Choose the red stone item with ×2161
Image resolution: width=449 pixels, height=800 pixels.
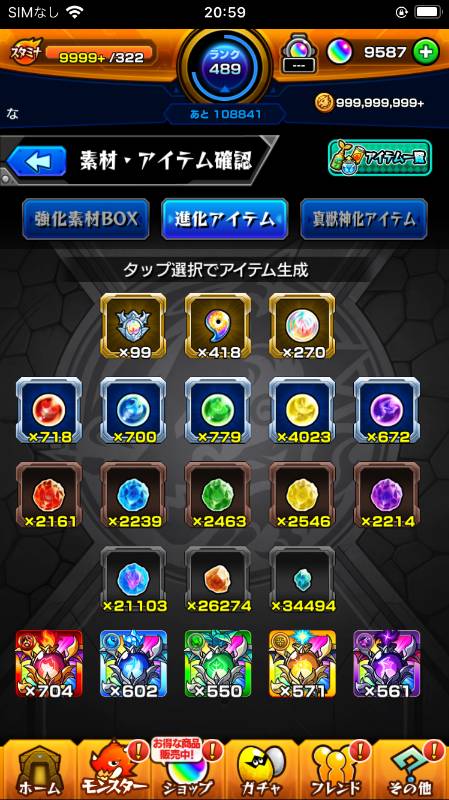pyautogui.click(x=49, y=495)
